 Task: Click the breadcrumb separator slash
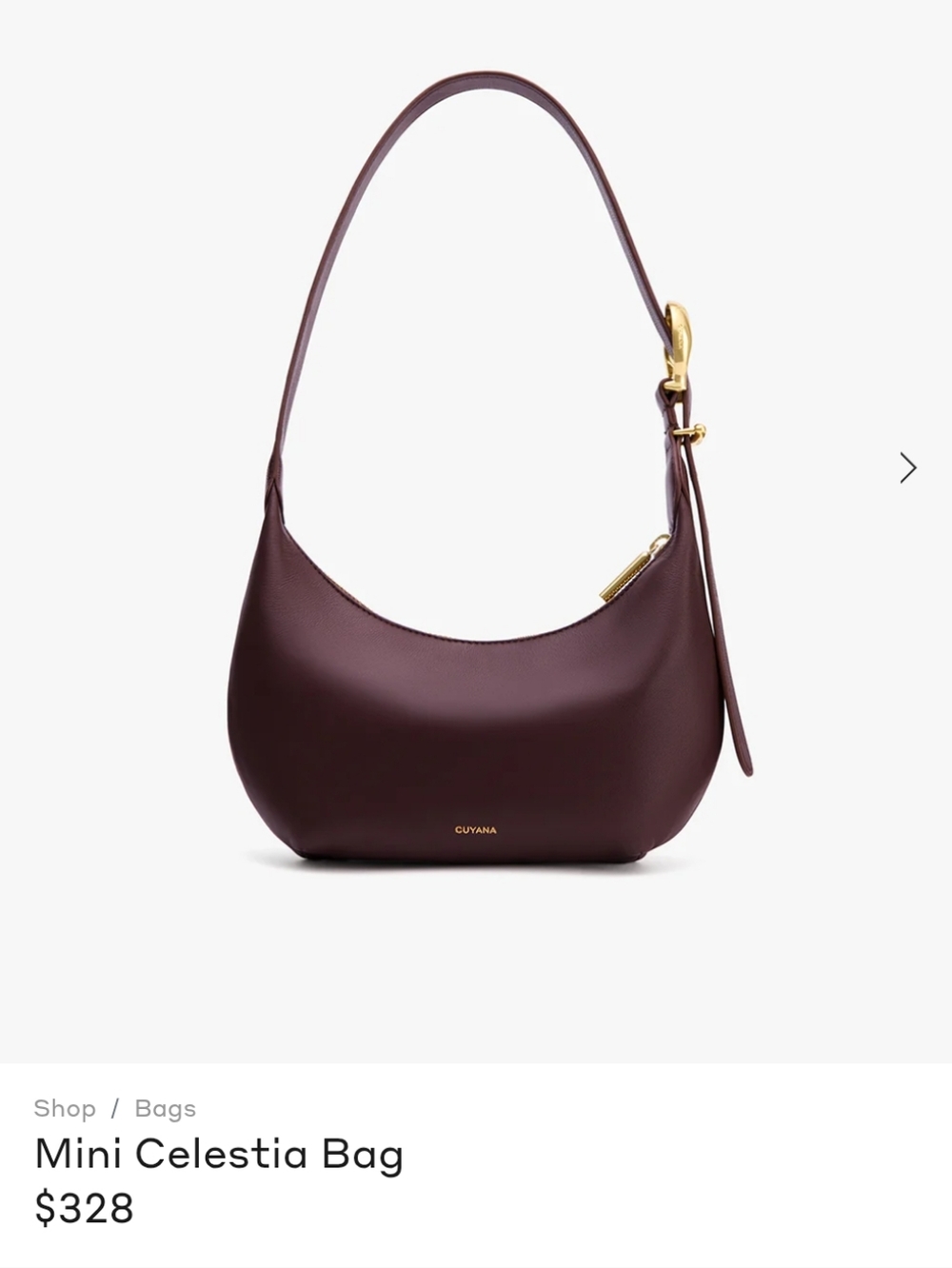point(116,1107)
